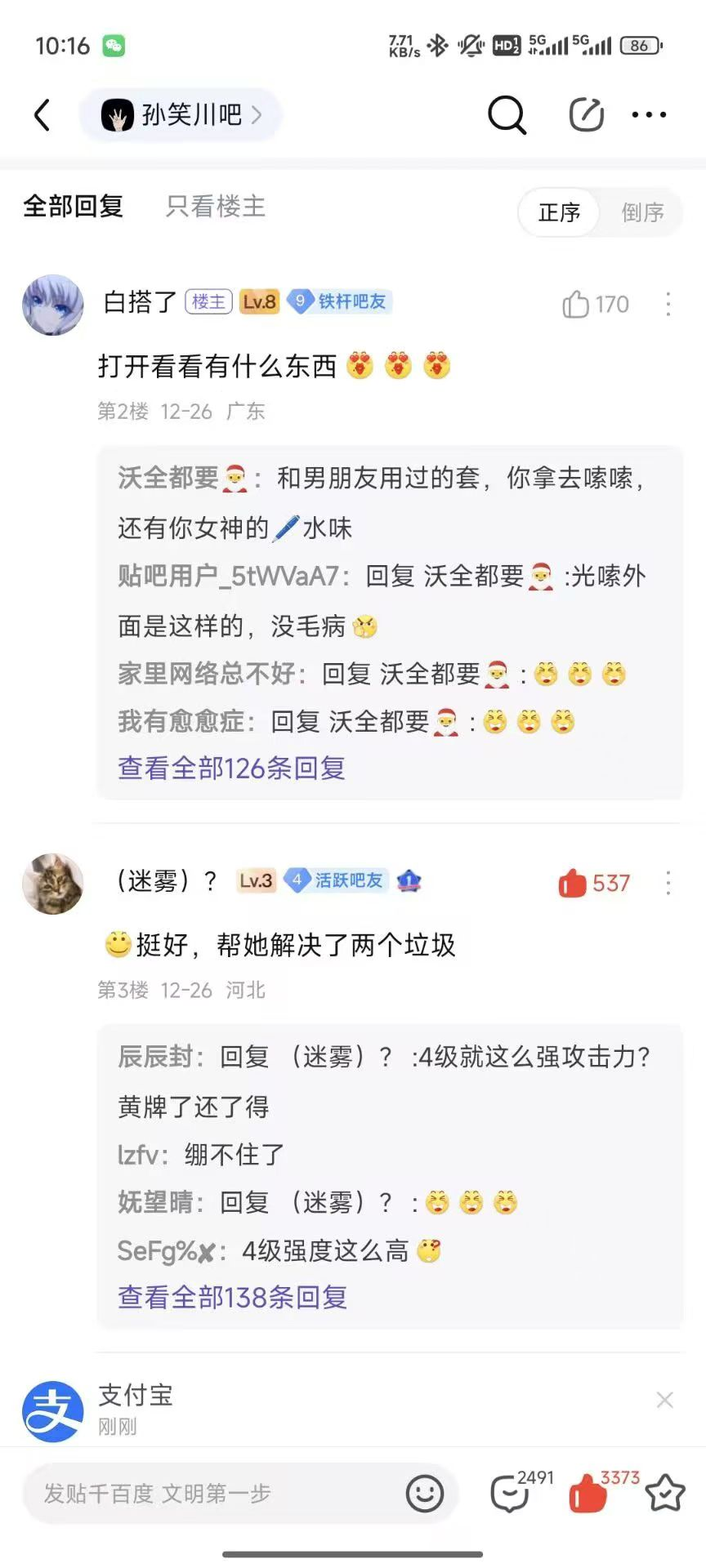
Task: Open the search icon in the top bar
Action: [x=507, y=115]
